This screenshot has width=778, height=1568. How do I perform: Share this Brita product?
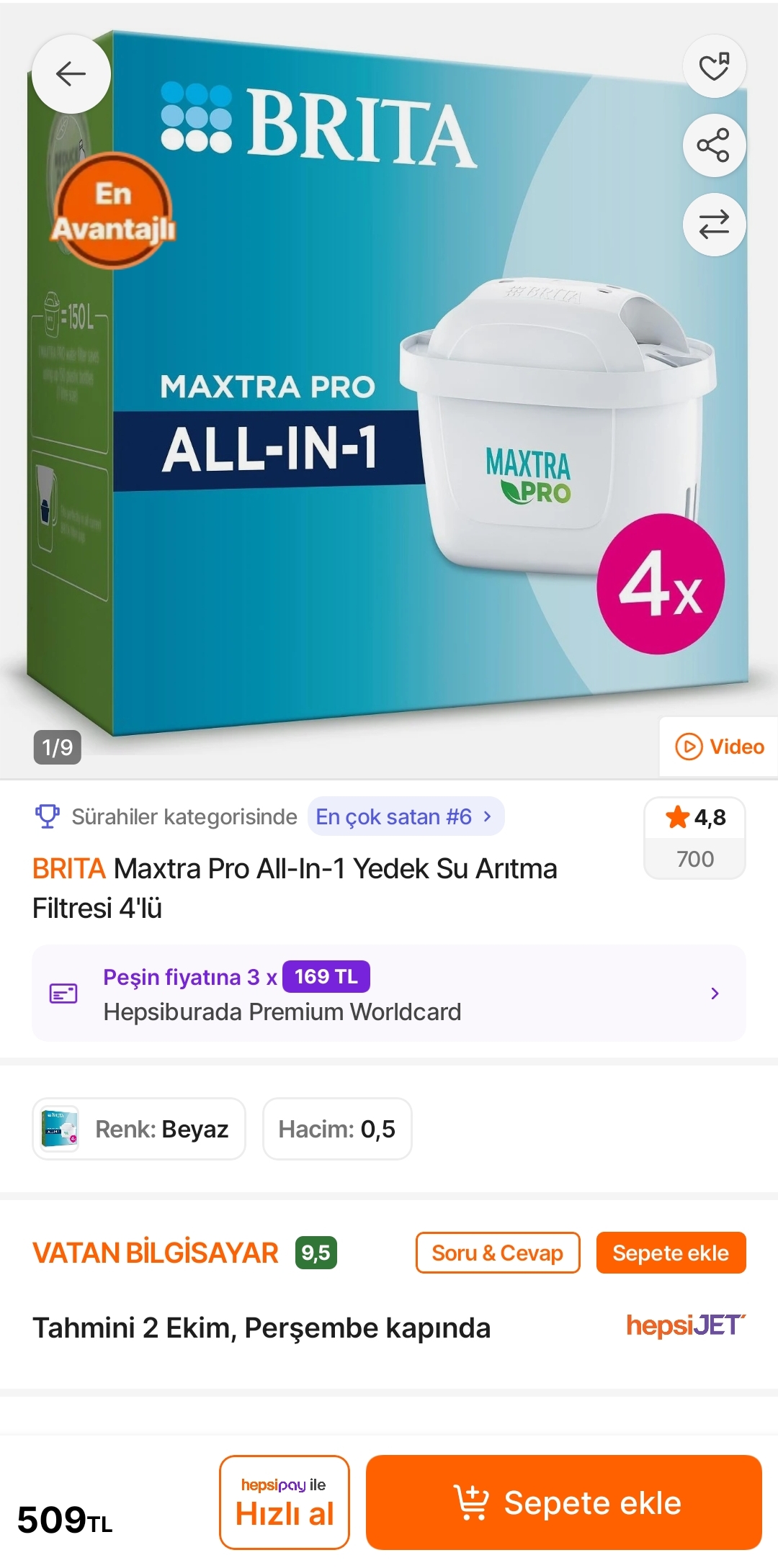coord(714,145)
